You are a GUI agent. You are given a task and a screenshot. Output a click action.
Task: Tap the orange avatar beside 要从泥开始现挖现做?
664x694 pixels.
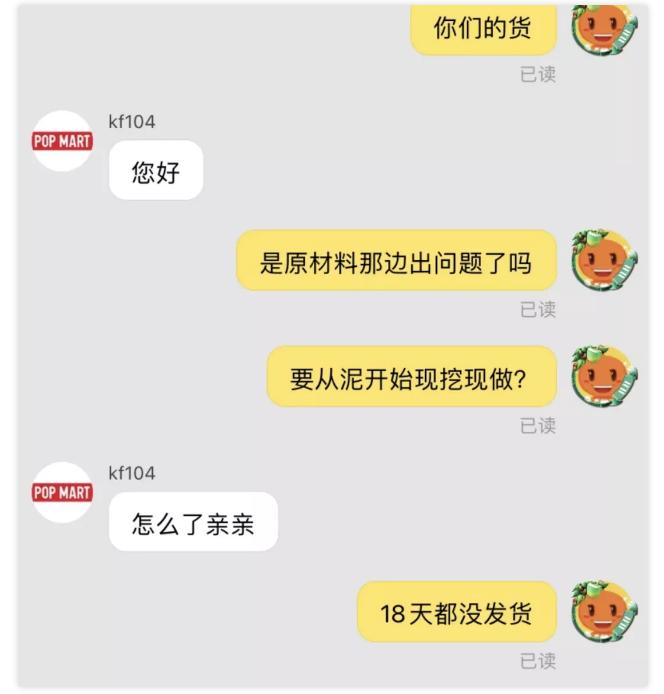(x=604, y=377)
